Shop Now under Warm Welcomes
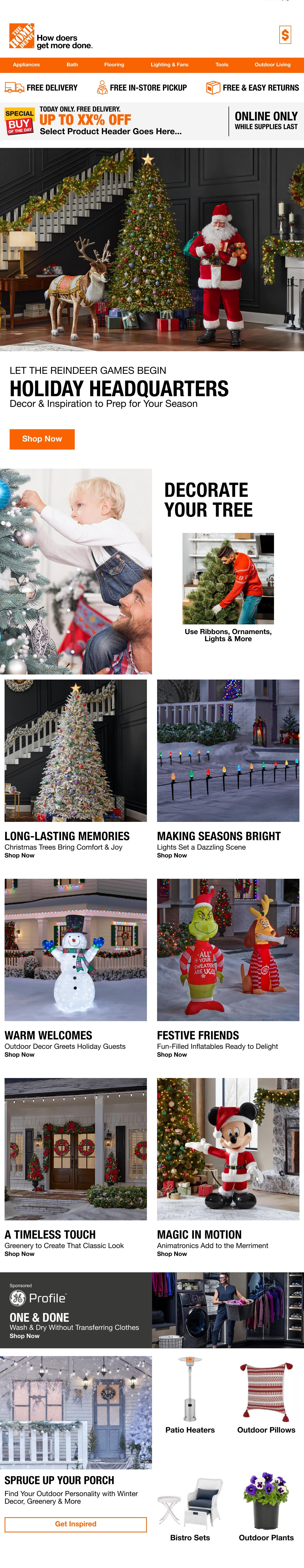 point(20,1054)
